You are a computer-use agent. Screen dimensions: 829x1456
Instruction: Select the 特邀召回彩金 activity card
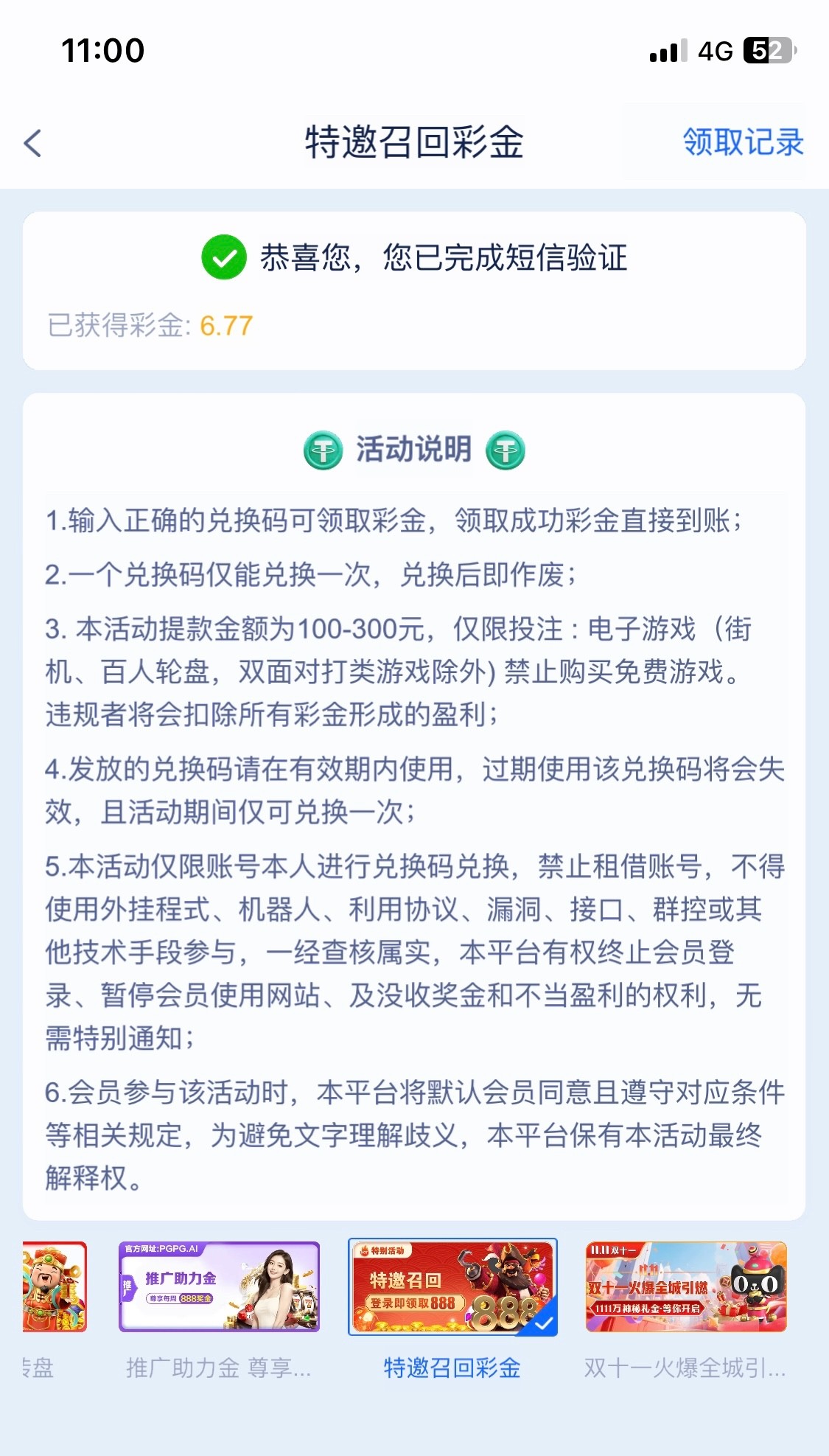[452, 1287]
